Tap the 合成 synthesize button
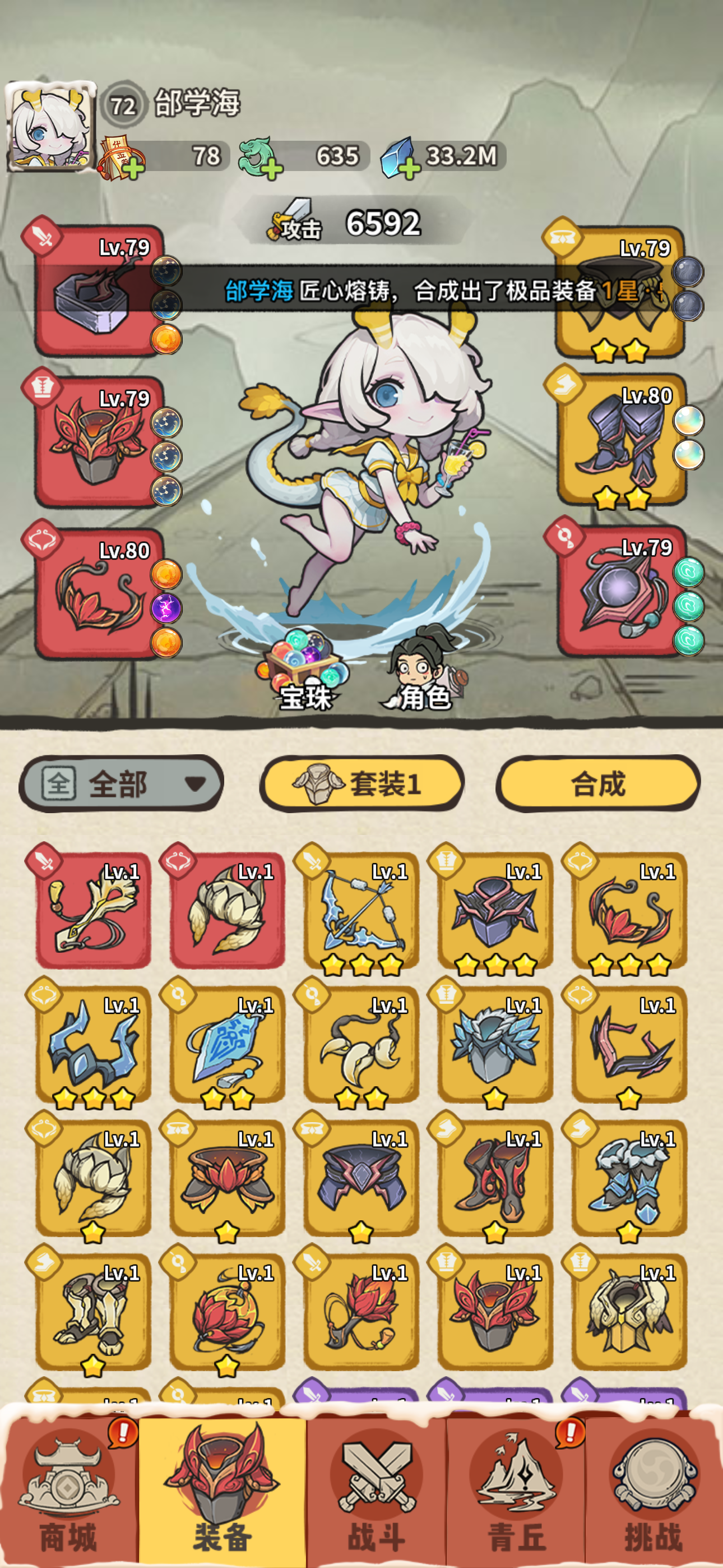 (598, 783)
